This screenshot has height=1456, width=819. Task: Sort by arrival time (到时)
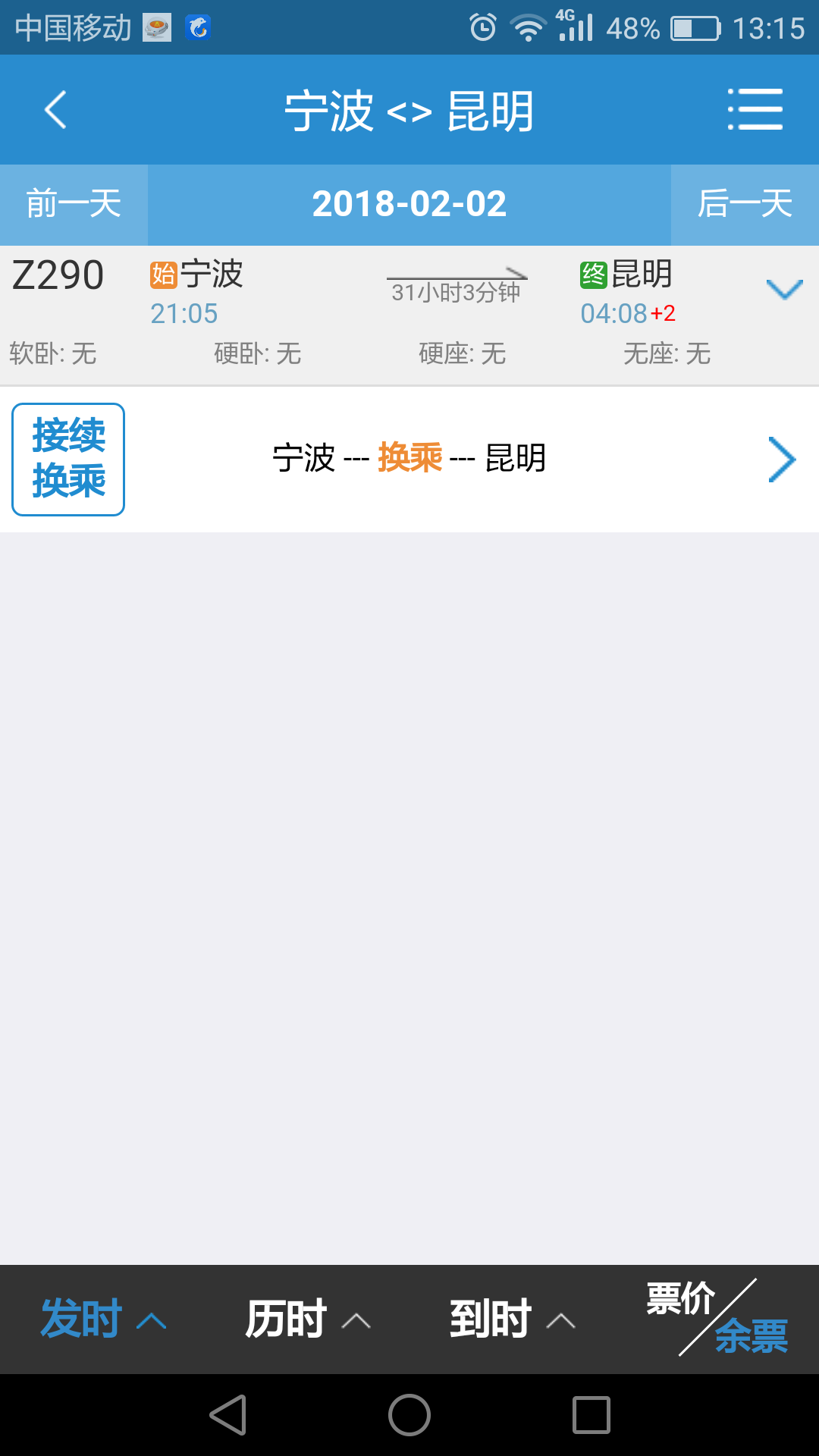(512, 1319)
